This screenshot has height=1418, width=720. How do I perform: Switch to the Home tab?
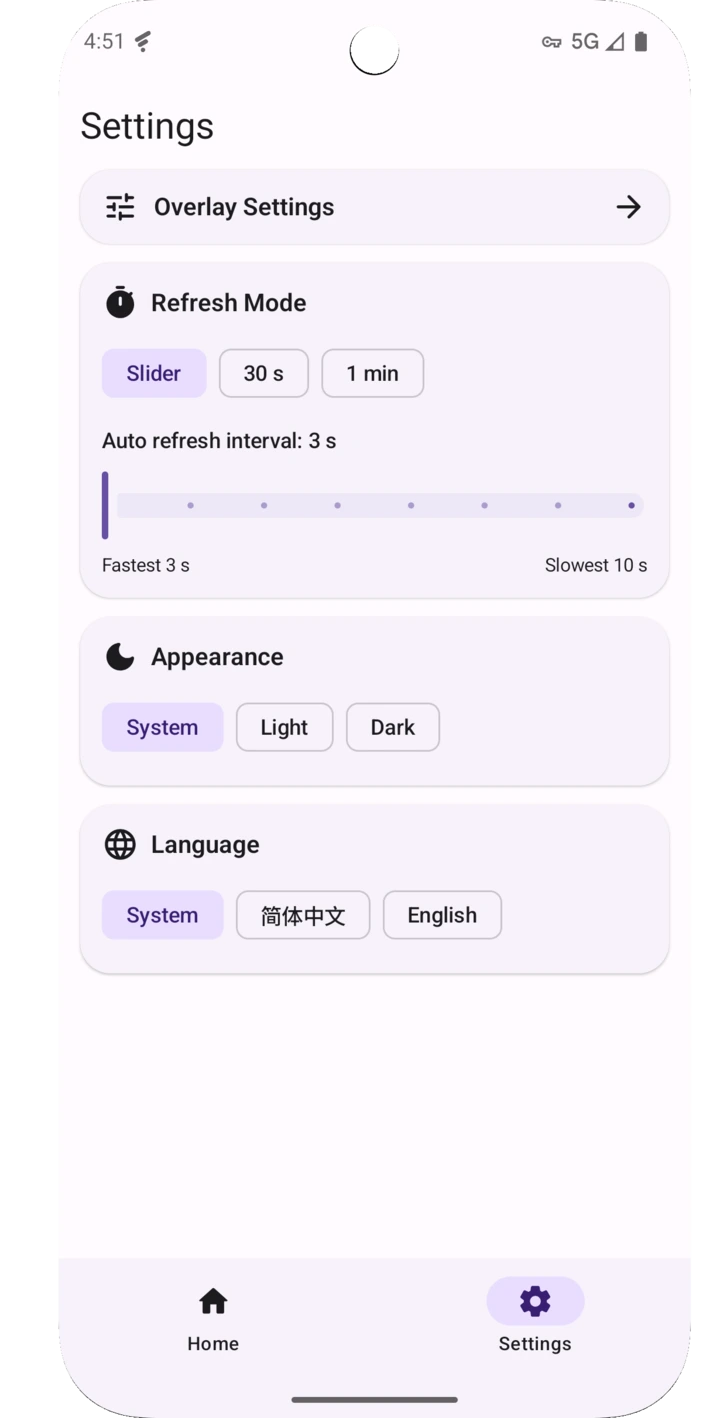pyautogui.click(x=213, y=1315)
